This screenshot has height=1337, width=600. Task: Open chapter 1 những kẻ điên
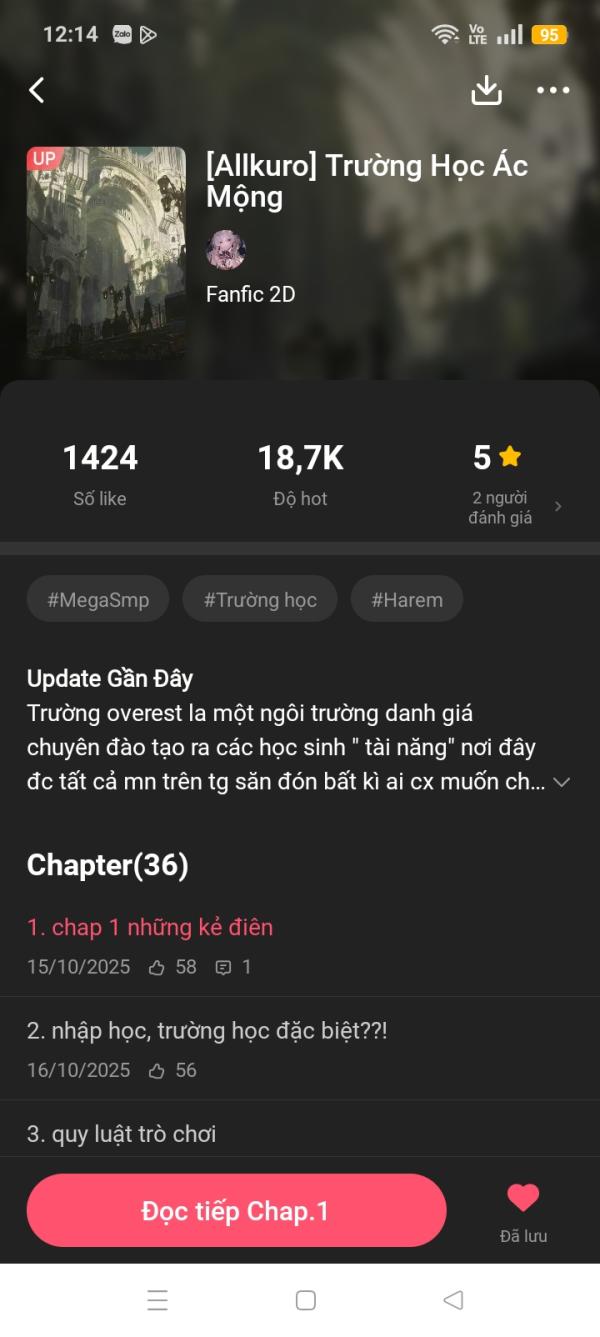(x=300, y=945)
